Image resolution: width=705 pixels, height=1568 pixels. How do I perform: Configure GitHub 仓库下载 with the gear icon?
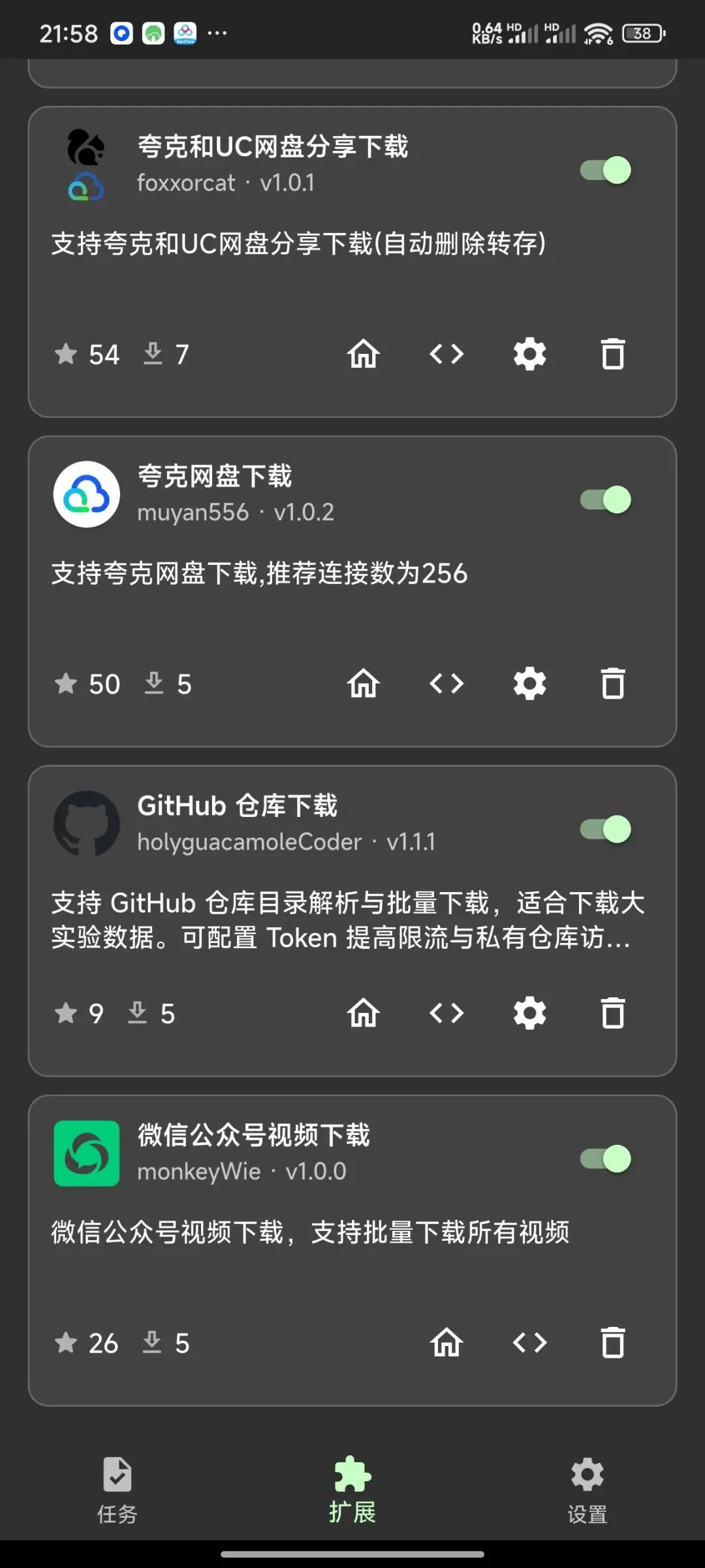[x=529, y=1013]
